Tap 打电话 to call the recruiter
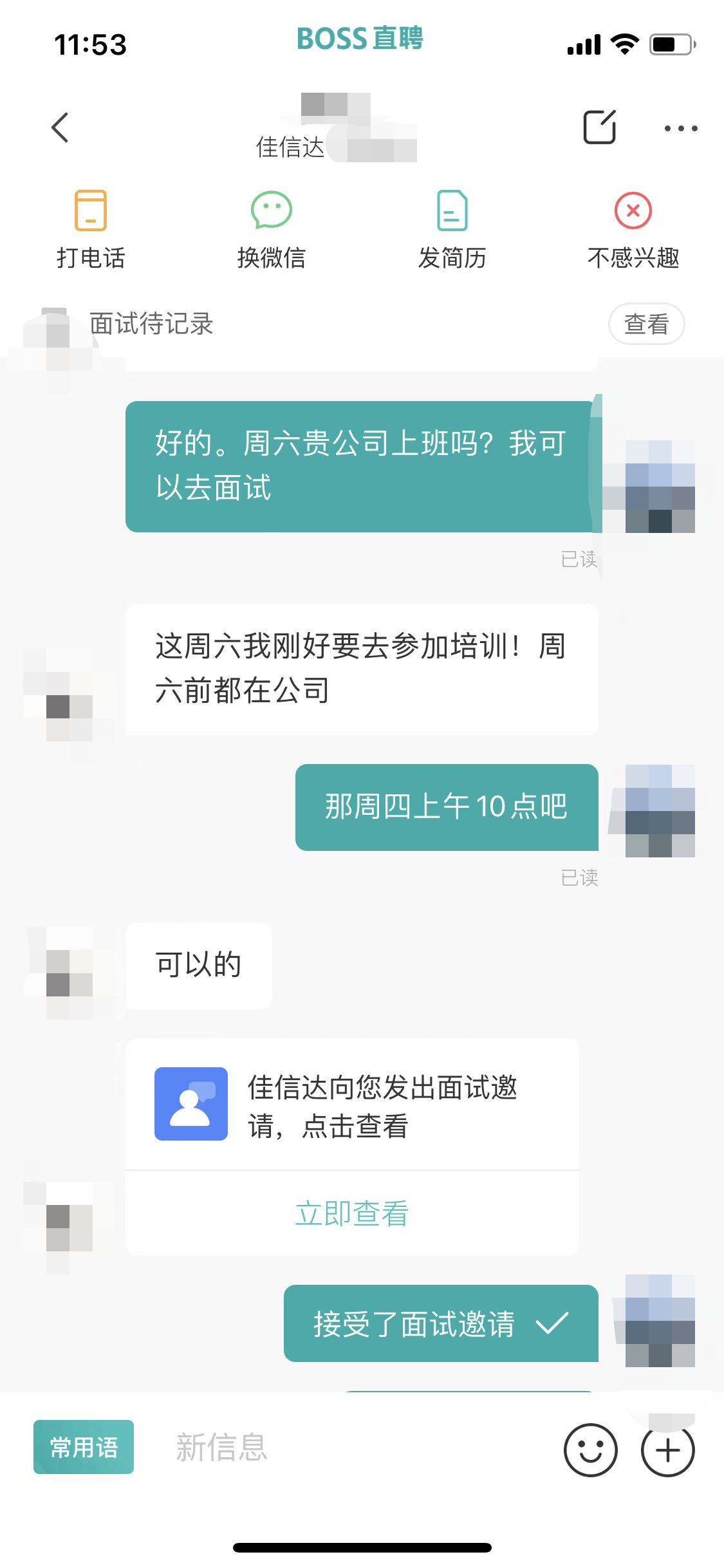 coord(91,229)
